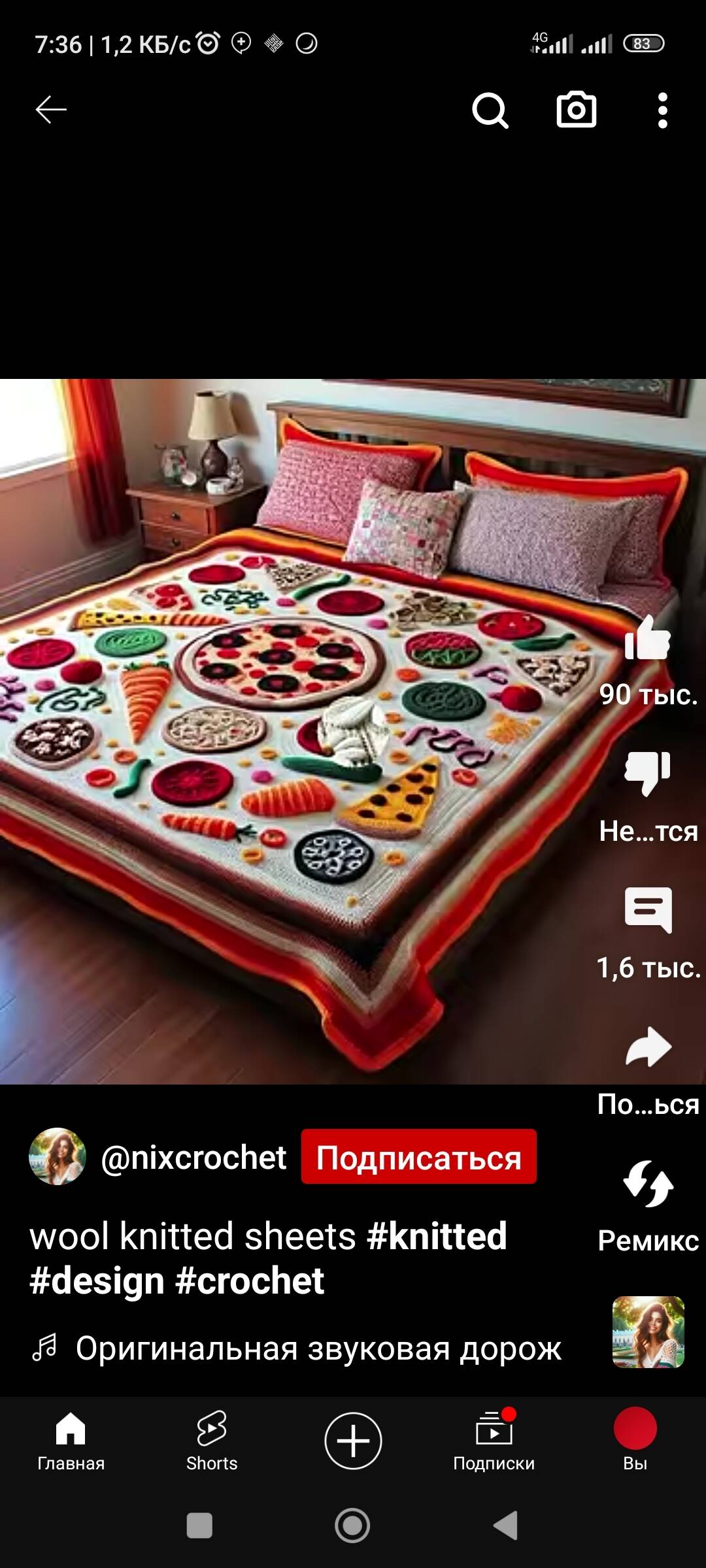Share this Short via the arrow icon
706x1568 pixels.
(x=648, y=1047)
